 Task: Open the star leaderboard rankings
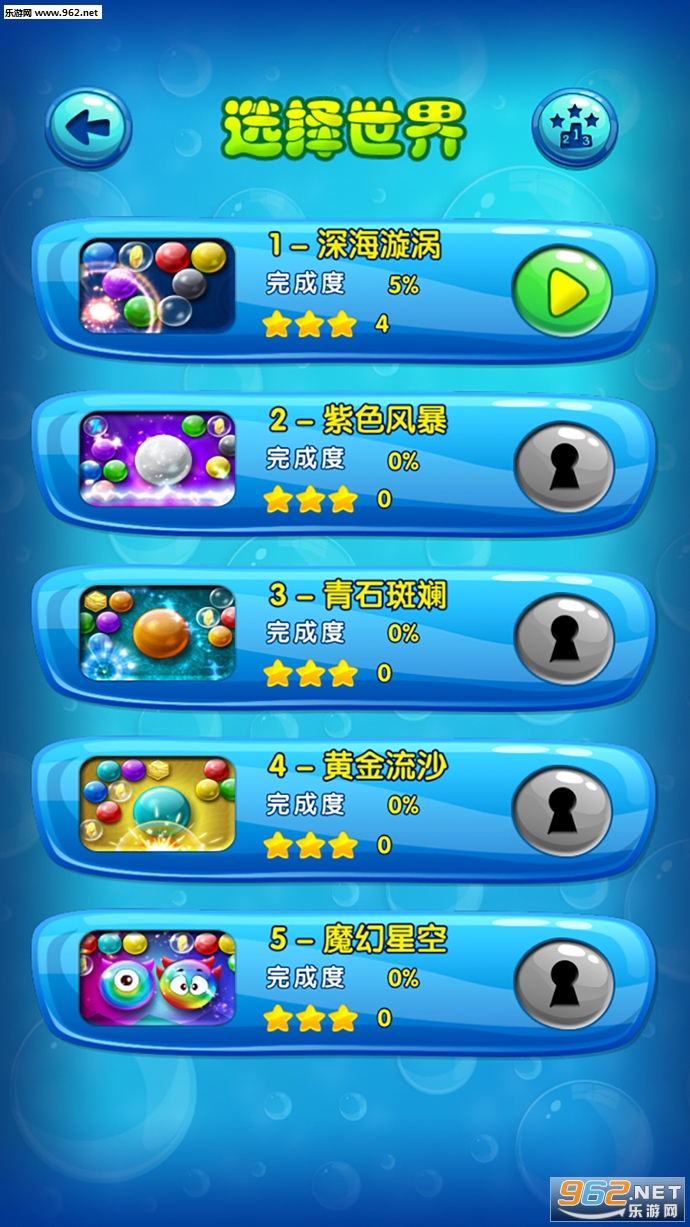tap(574, 128)
